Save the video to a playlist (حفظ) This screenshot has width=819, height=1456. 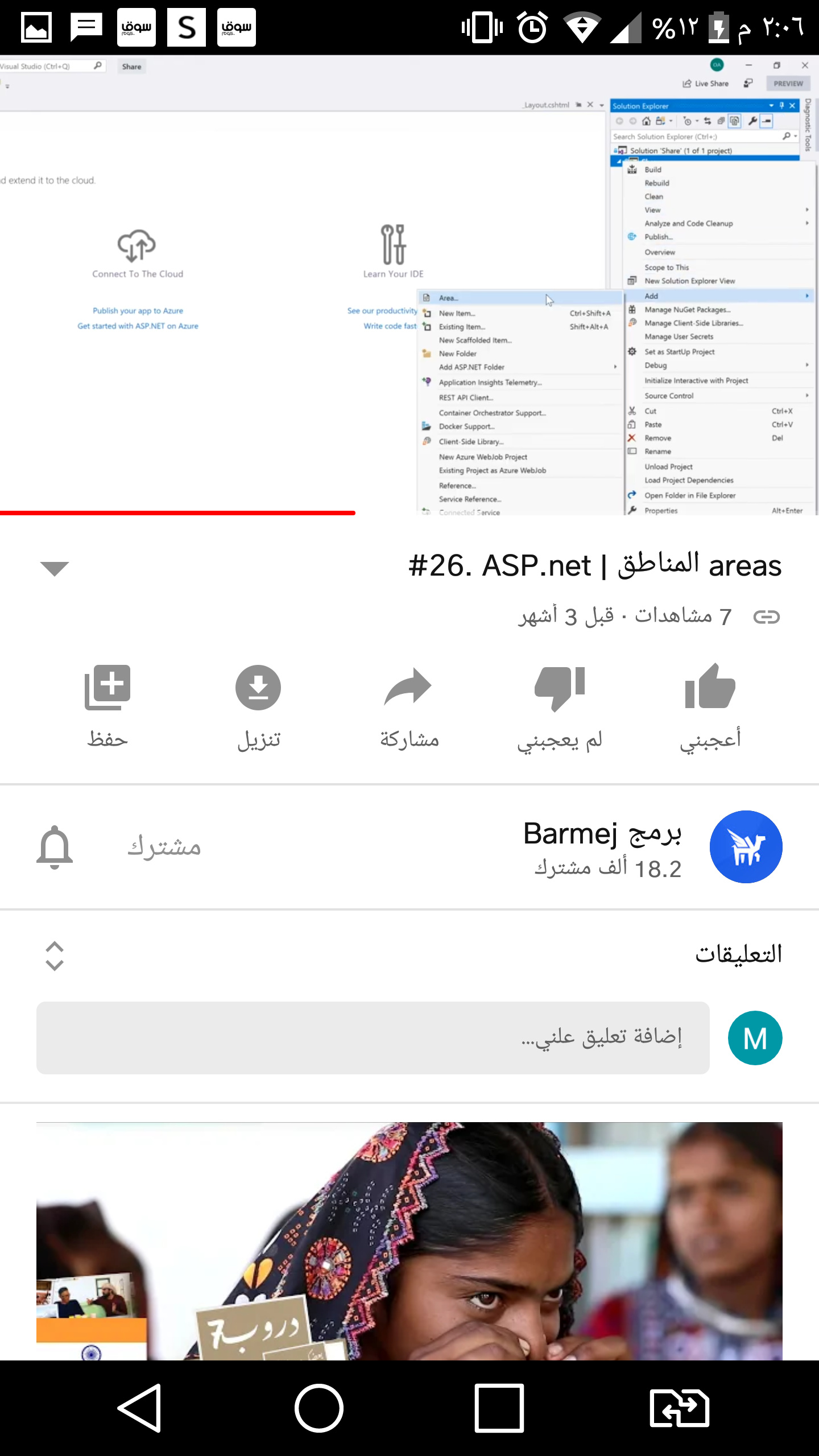point(107,708)
